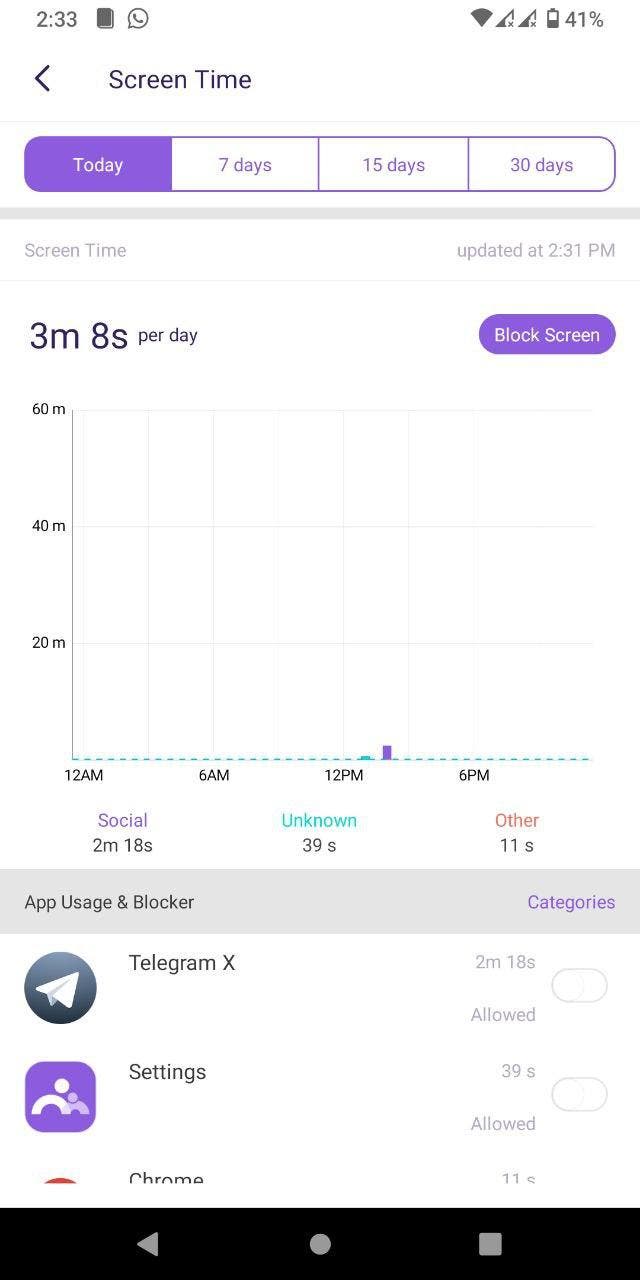The width and height of the screenshot is (640, 1280).
Task: Tap the system home button
Action: [x=320, y=1244]
